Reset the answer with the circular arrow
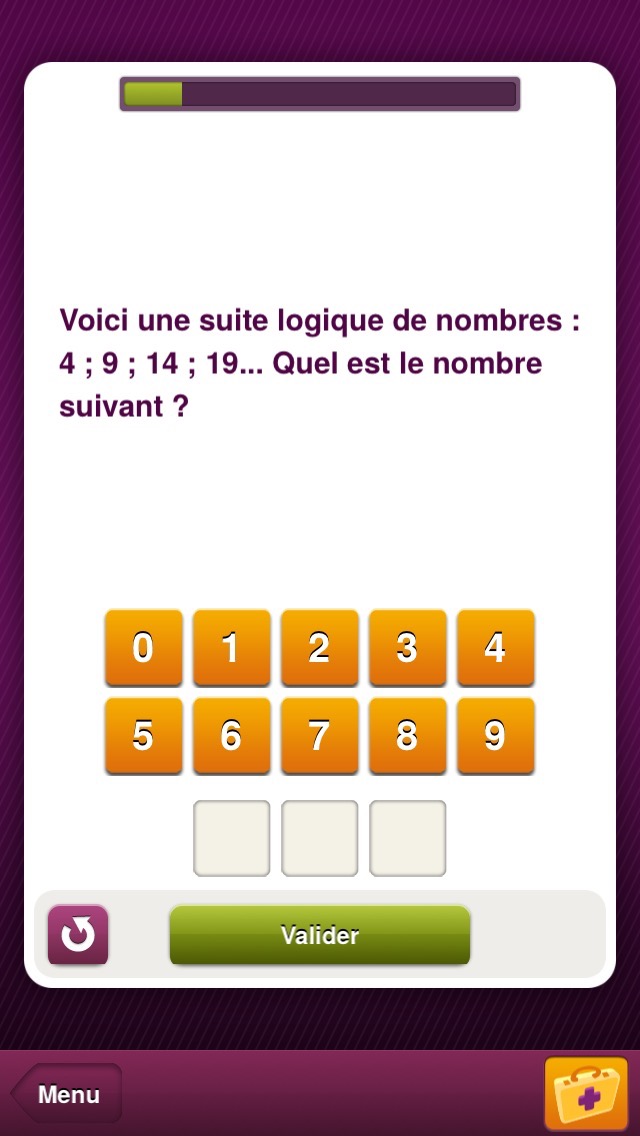Screen dimensions: 640x1136 pos(78,936)
